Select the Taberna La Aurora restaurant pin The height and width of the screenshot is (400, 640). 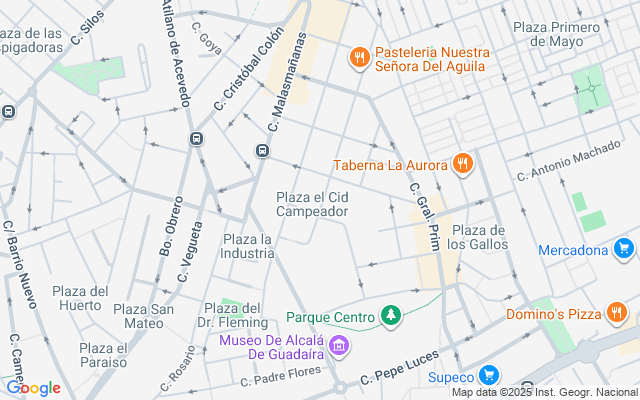(461, 164)
